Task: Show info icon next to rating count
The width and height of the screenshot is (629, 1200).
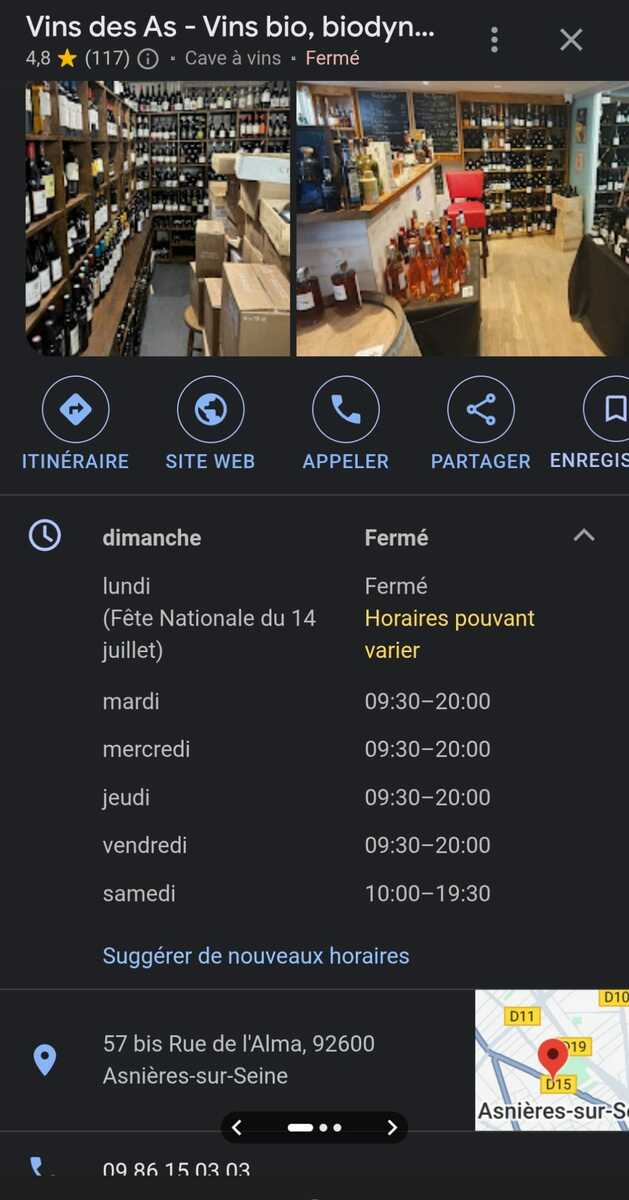Action: pyautogui.click(x=148, y=59)
